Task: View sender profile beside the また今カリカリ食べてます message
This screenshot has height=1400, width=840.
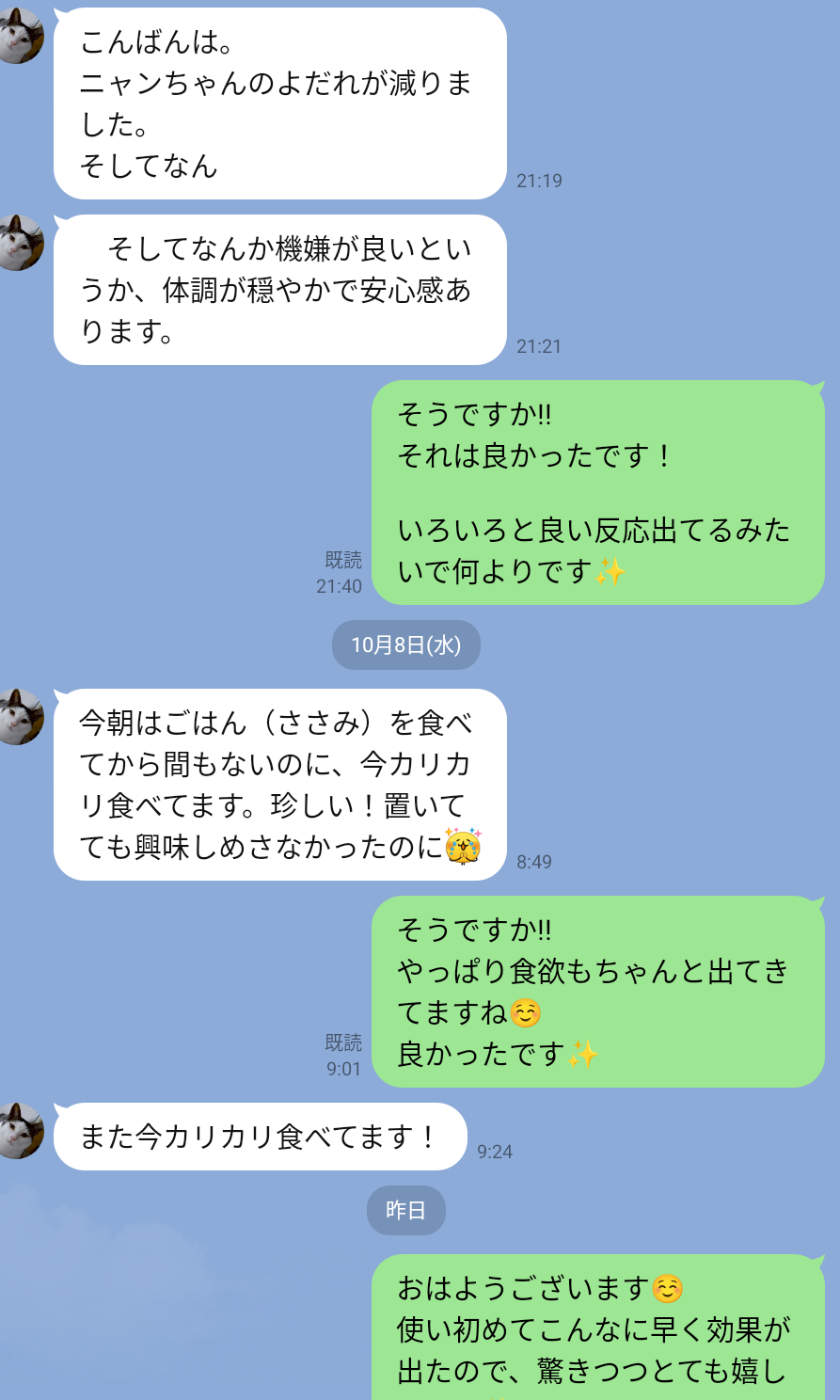Action: [19, 1131]
